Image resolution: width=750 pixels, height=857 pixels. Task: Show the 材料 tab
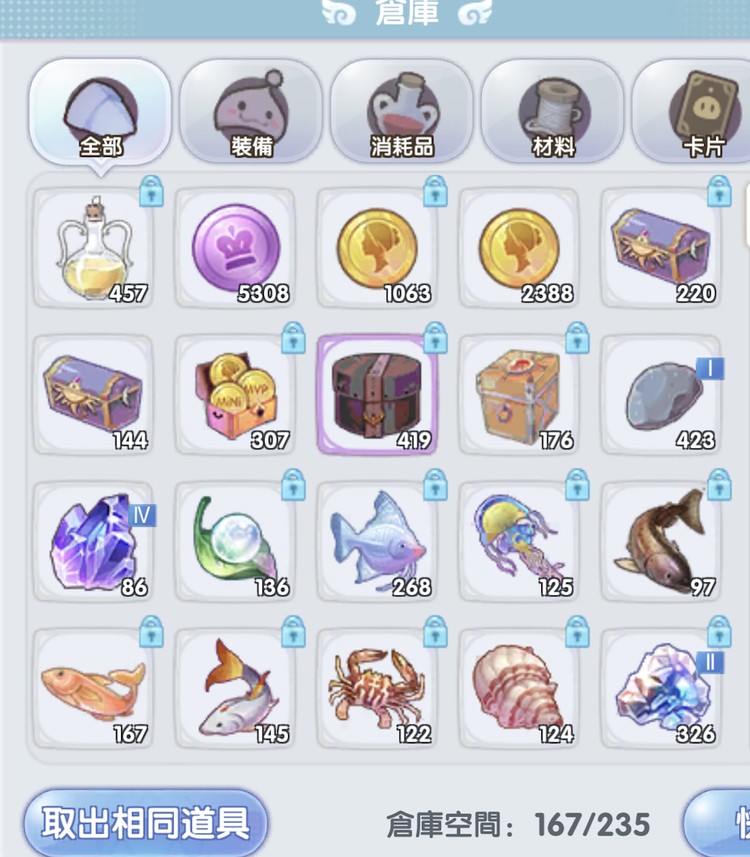click(552, 112)
